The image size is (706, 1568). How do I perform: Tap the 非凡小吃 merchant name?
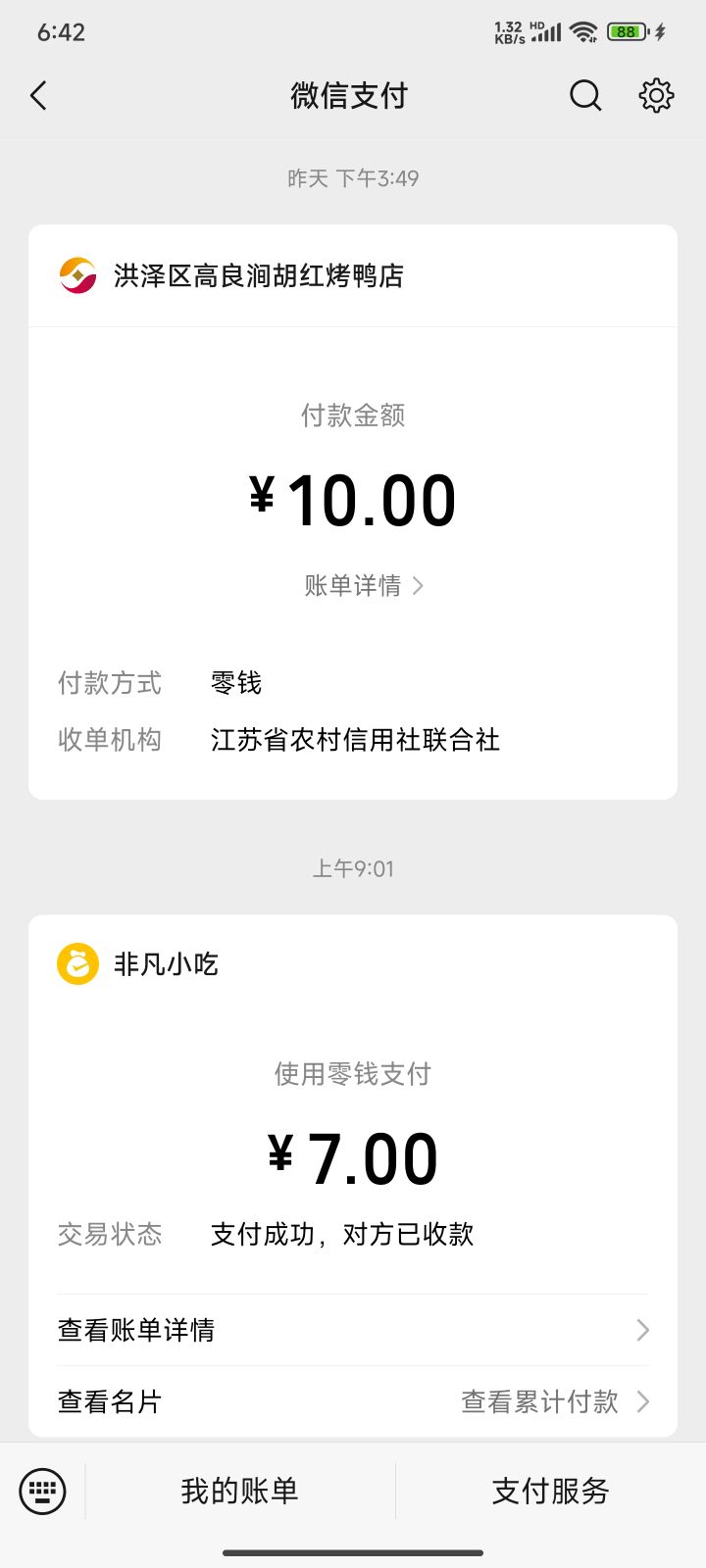pos(166,964)
